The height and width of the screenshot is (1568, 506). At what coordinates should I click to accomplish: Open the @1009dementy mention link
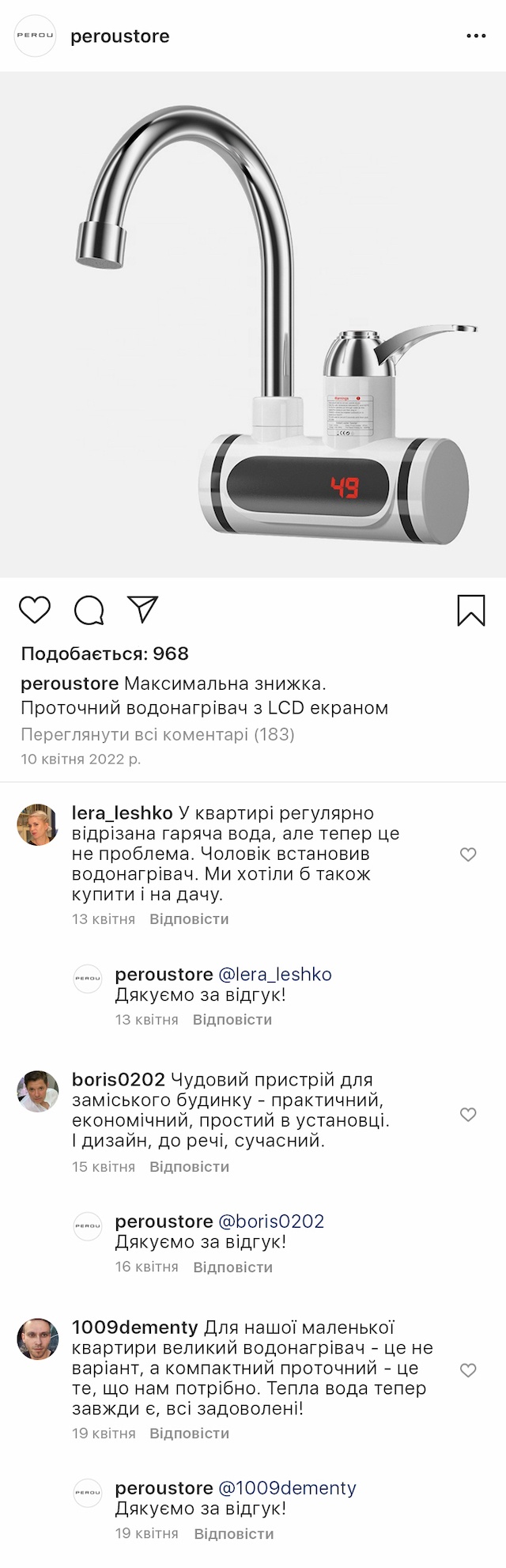tap(287, 1488)
